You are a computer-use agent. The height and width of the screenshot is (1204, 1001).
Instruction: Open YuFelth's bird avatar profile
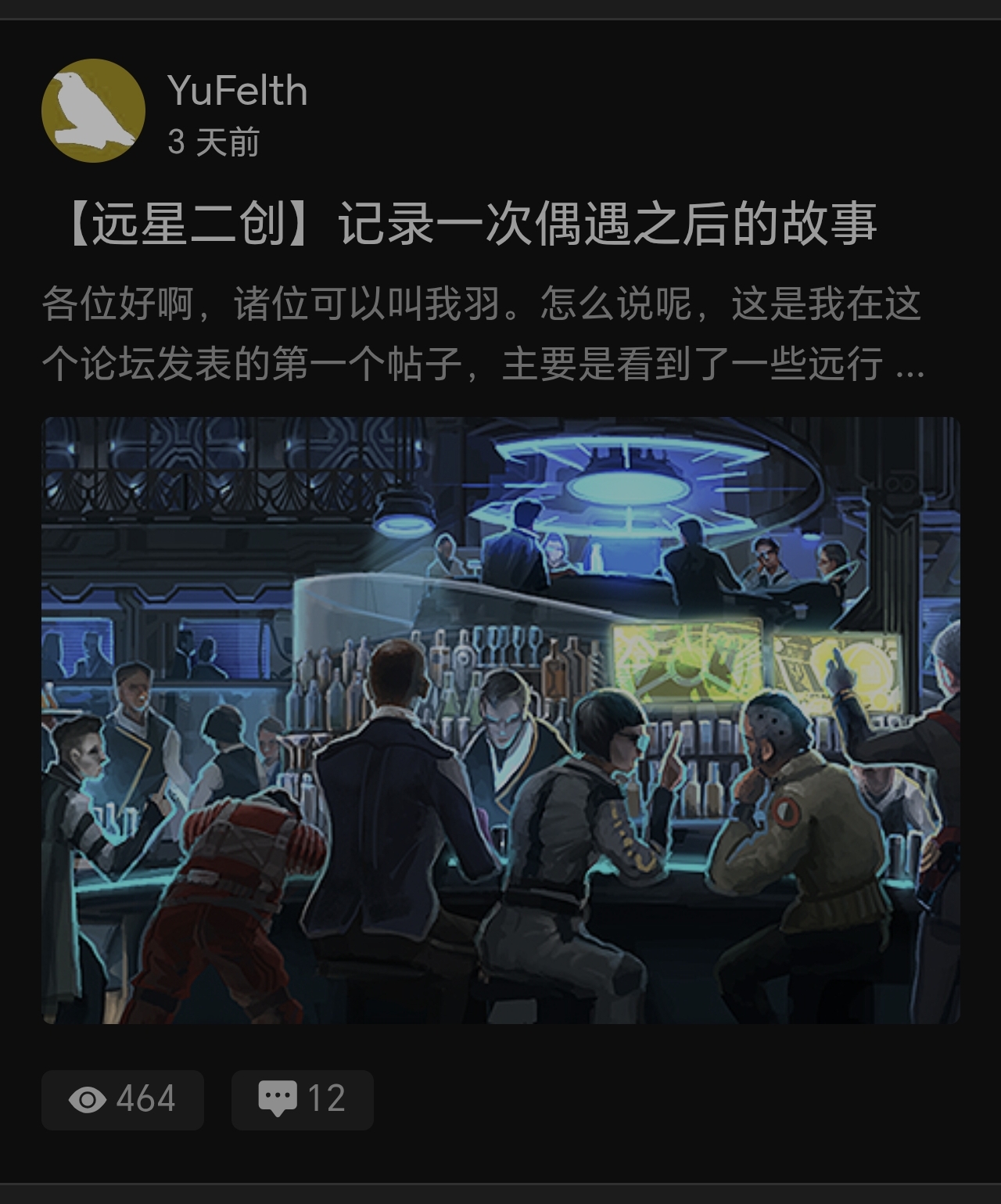(x=93, y=110)
